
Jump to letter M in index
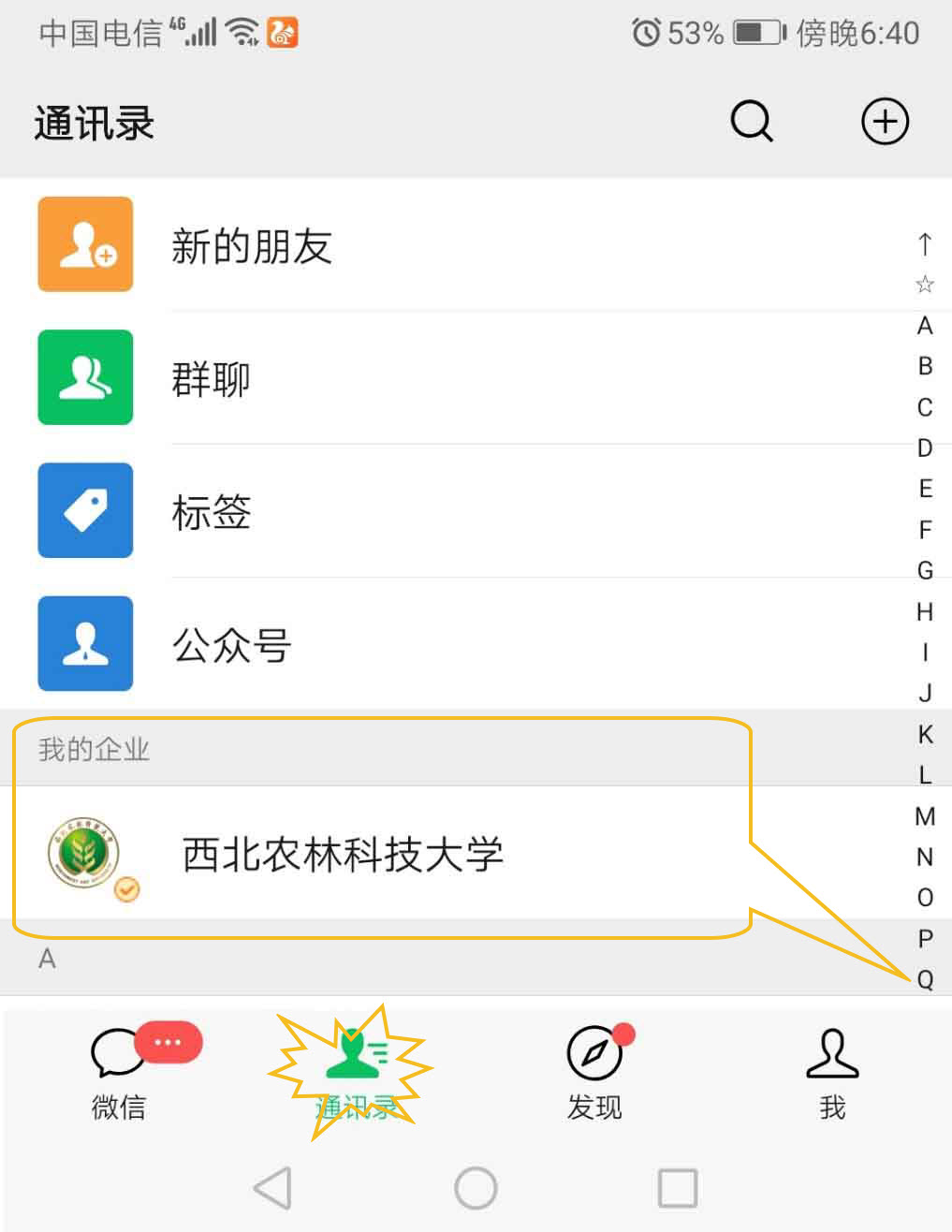925,816
